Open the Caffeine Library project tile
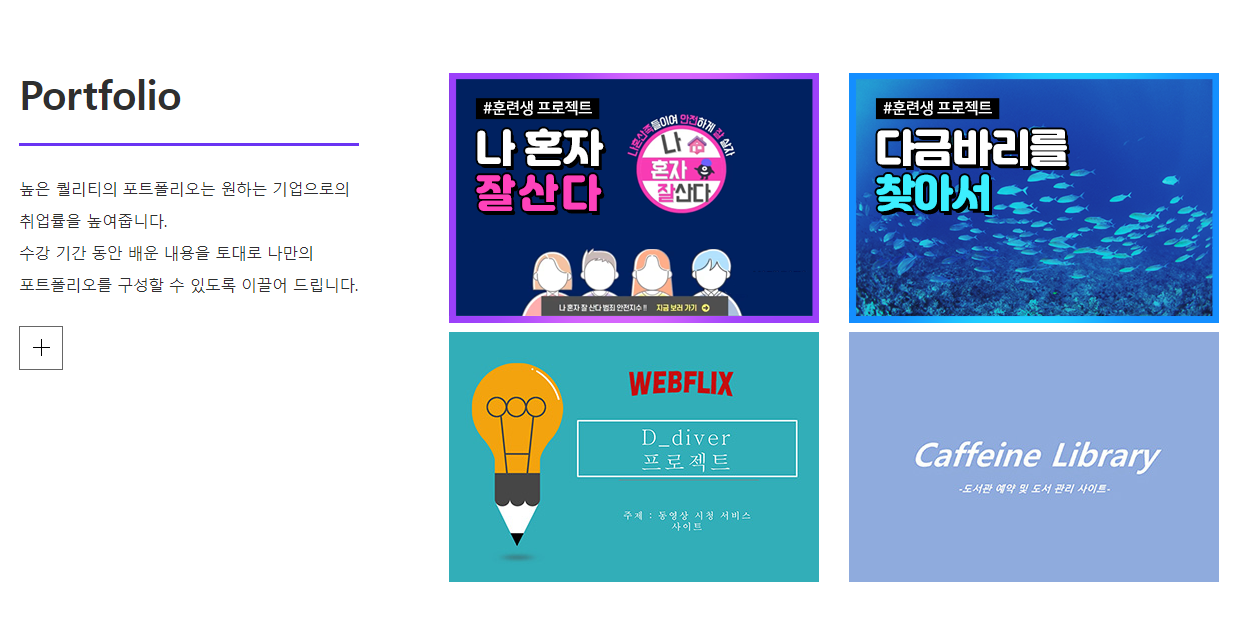This screenshot has width=1241, height=627. (x=1033, y=457)
